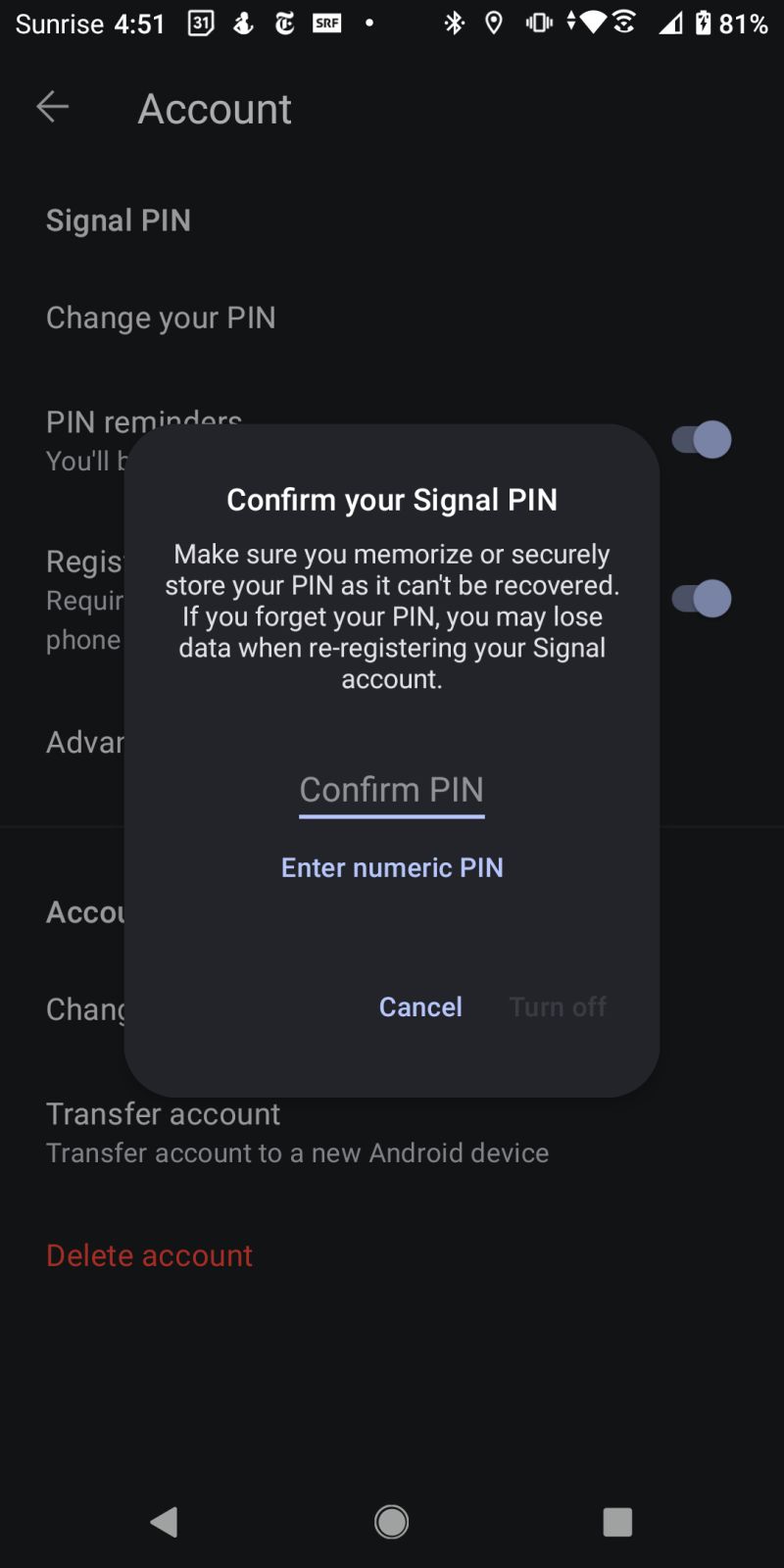Image resolution: width=784 pixels, height=1568 pixels.
Task: Open the calendar notification icon
Action: click(x=199, y=23)
